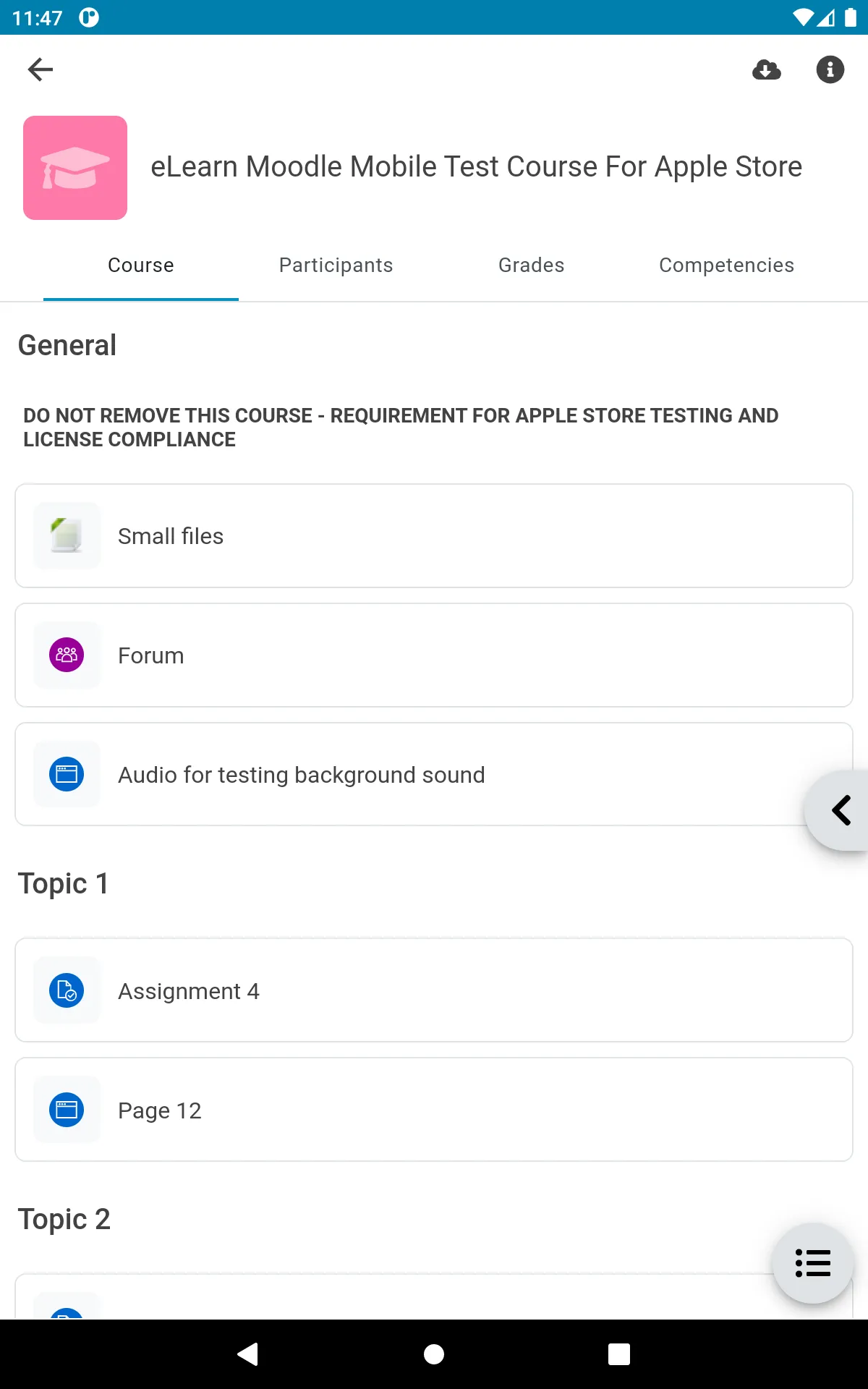The width and height of the screenshot is (868, 1389).
Task: Open the course index list button
Action: click(812, 1262)
